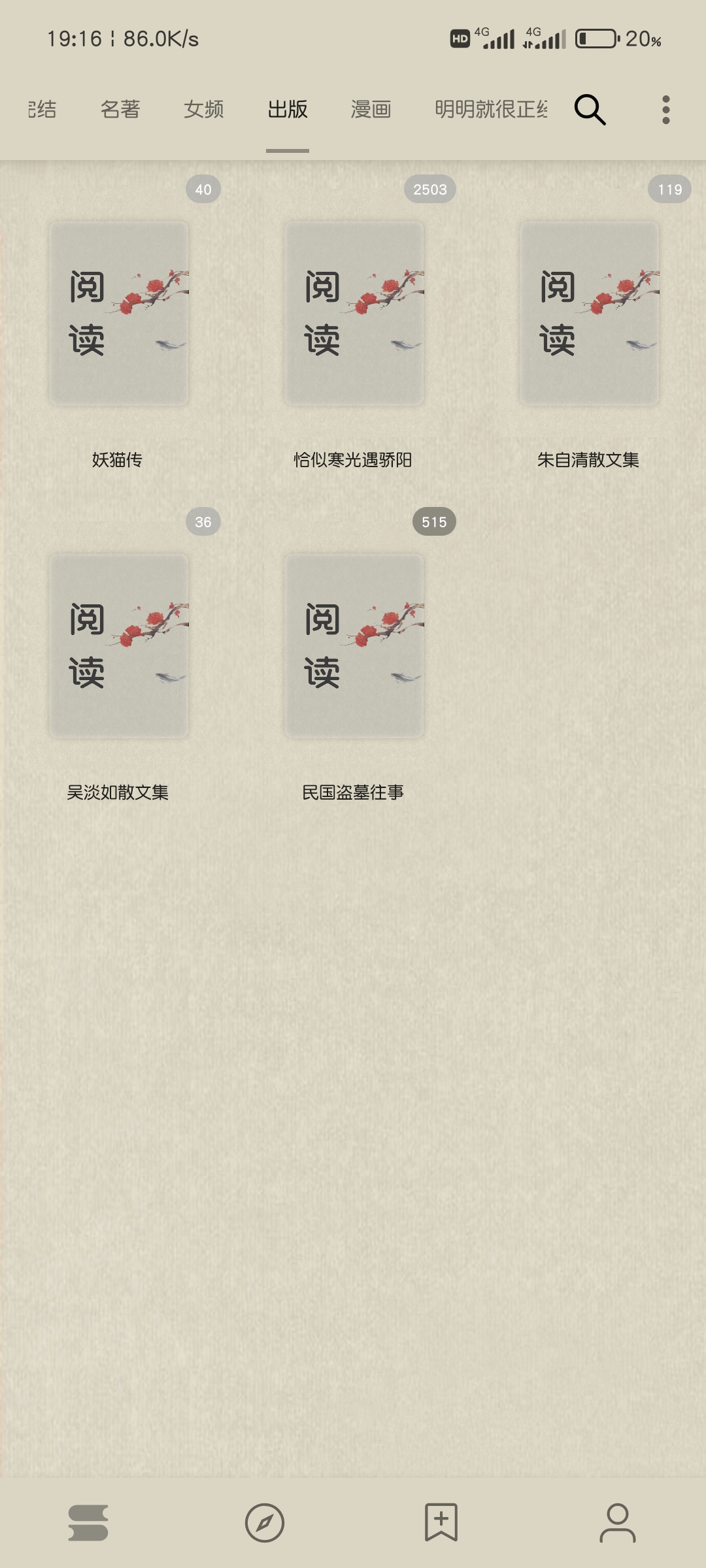The height and width of the screenshot is (1568, 706).
Task: Go to the profile tab
Action: coord(618,1522)
